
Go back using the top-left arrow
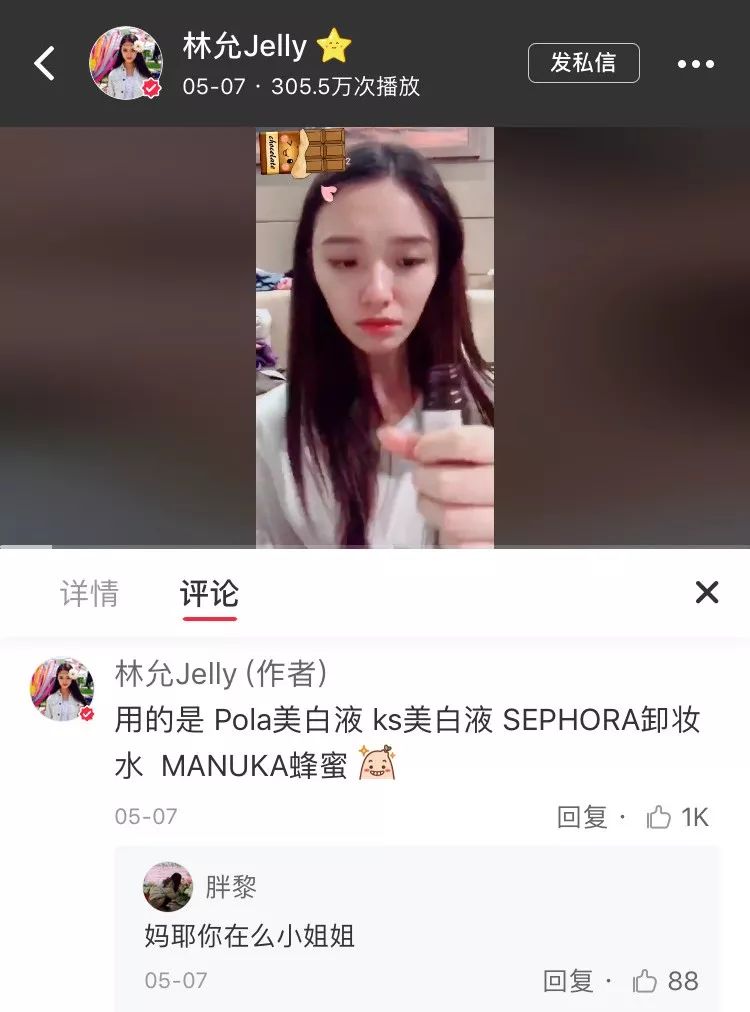click(x=44, y=64)
